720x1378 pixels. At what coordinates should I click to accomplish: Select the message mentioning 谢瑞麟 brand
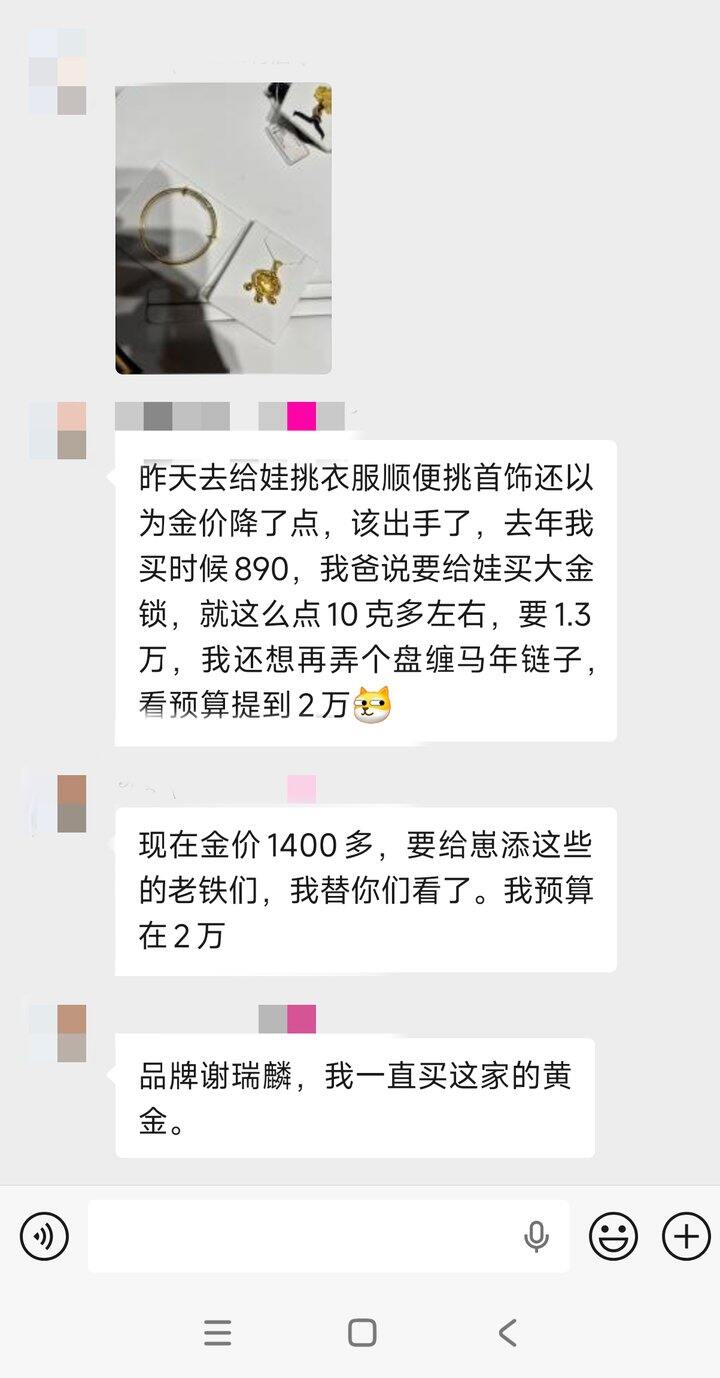pos(355,1098)
